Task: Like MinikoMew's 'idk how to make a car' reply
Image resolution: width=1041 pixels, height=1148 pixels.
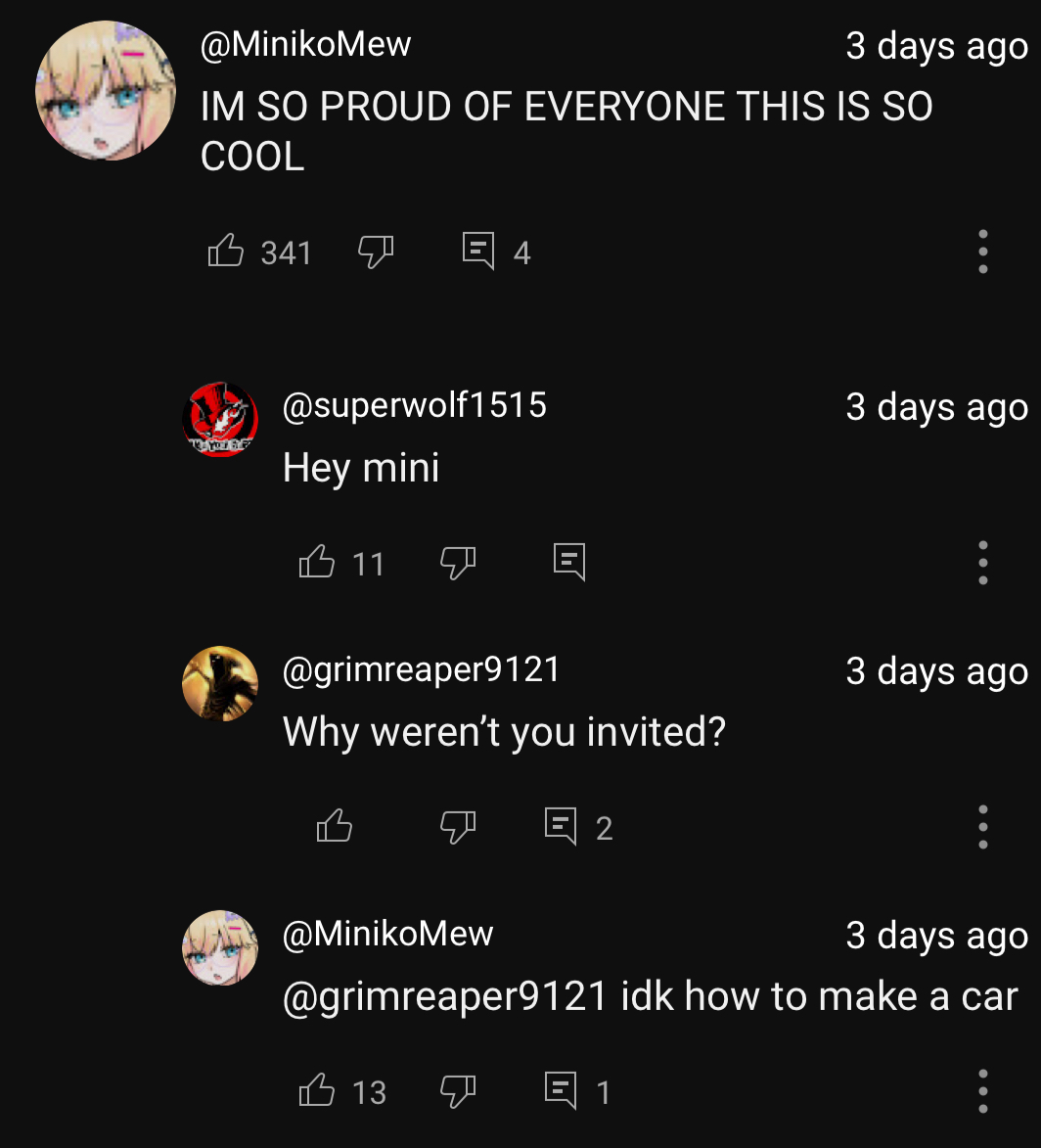Action: pos(317,1090)
